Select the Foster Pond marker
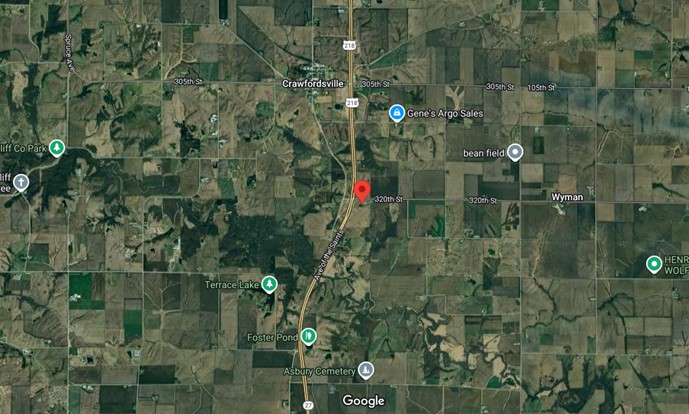This screenshot has height=414, width=689. 309,337
